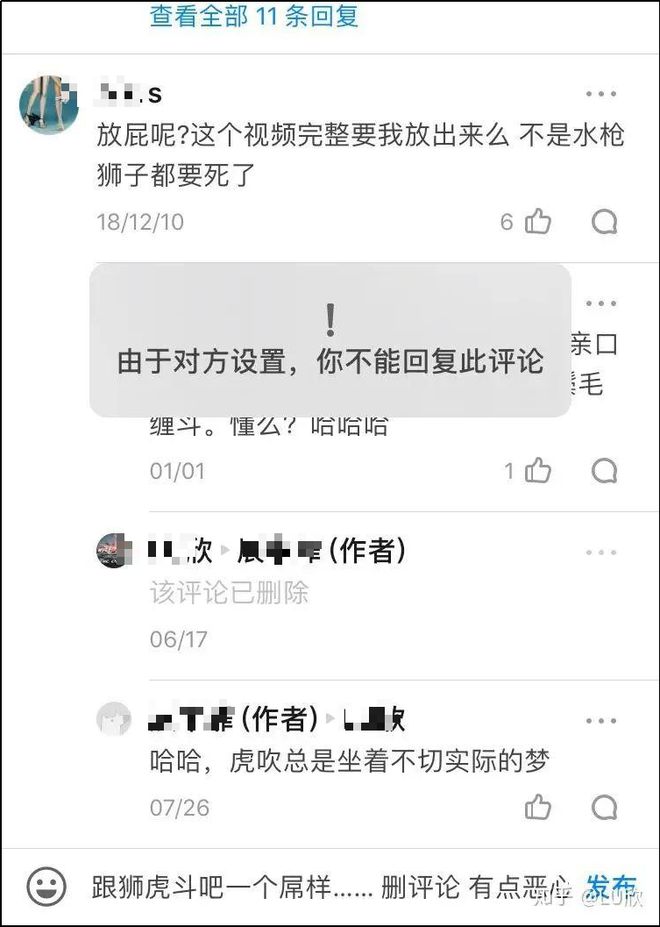Tap 发布 to post the comment

point(612,886)
